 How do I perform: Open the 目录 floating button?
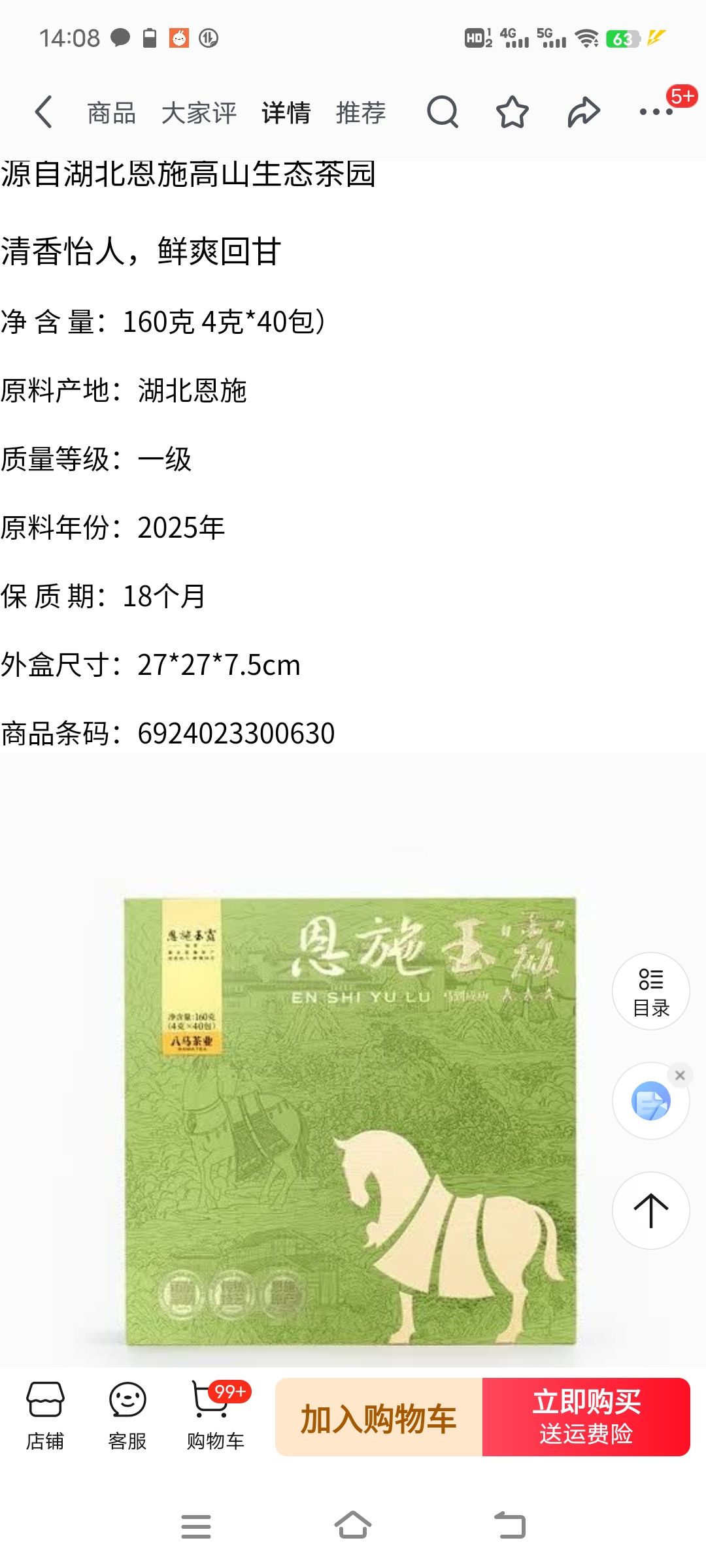[x=651, y=991]
